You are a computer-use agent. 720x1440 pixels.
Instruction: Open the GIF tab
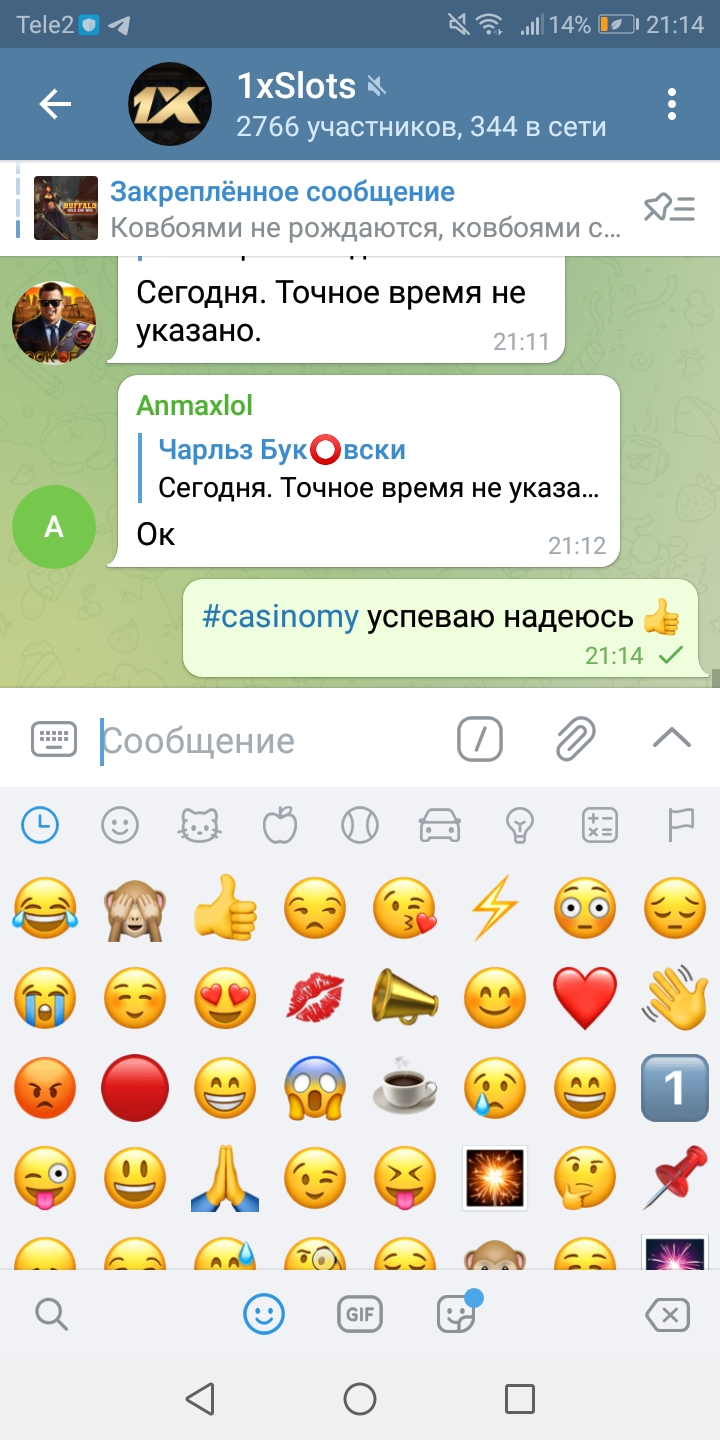tap(359, 1314)
